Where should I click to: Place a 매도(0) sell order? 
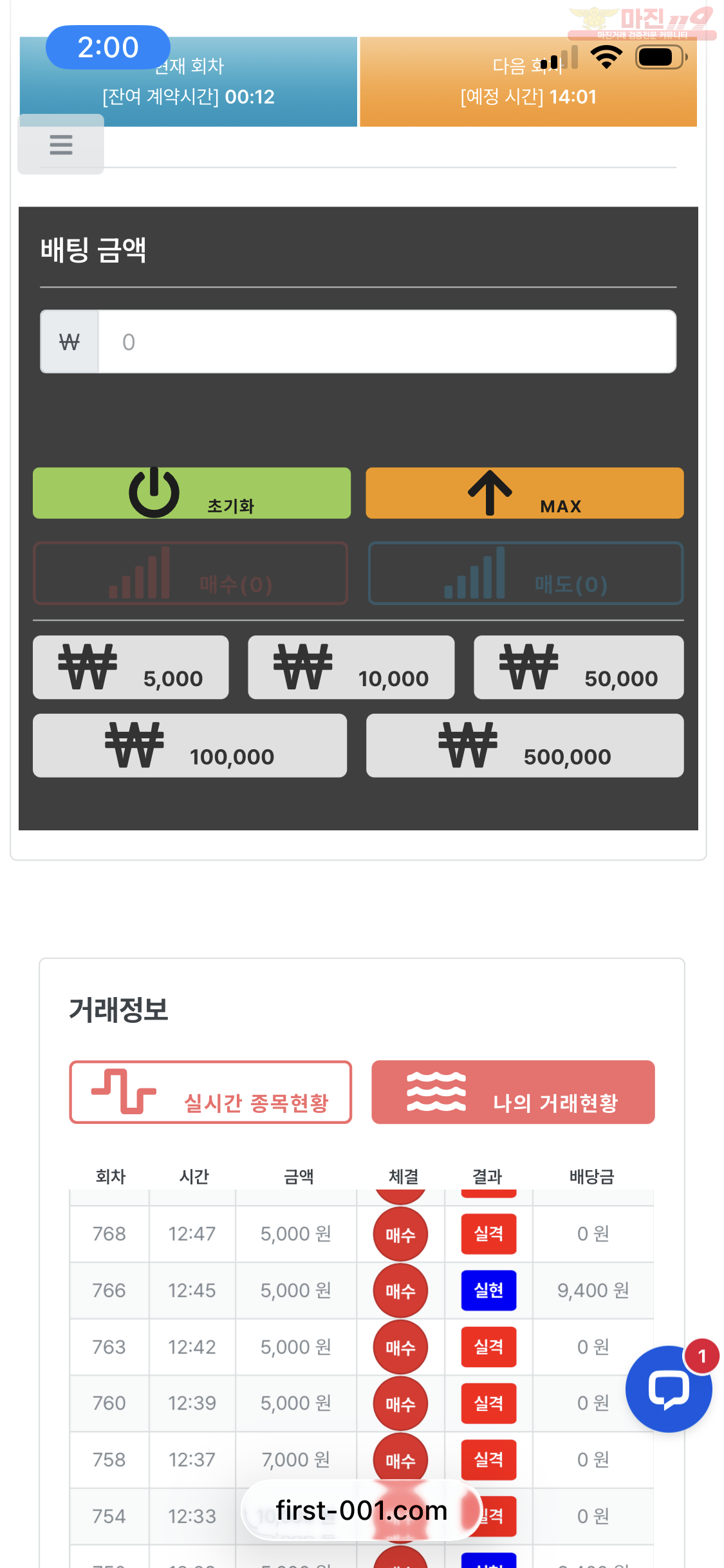pyautogui.click(x=525, y=573)
